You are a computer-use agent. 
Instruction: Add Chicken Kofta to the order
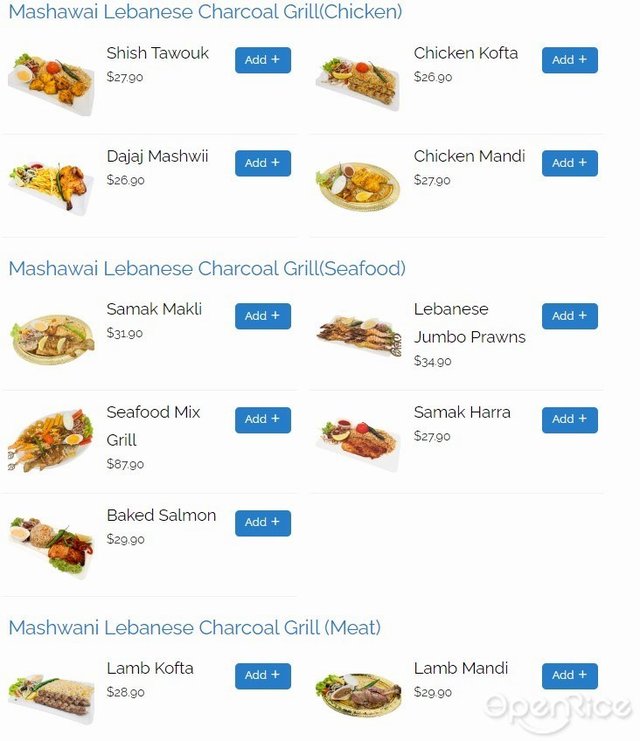[x=569, y=60]
